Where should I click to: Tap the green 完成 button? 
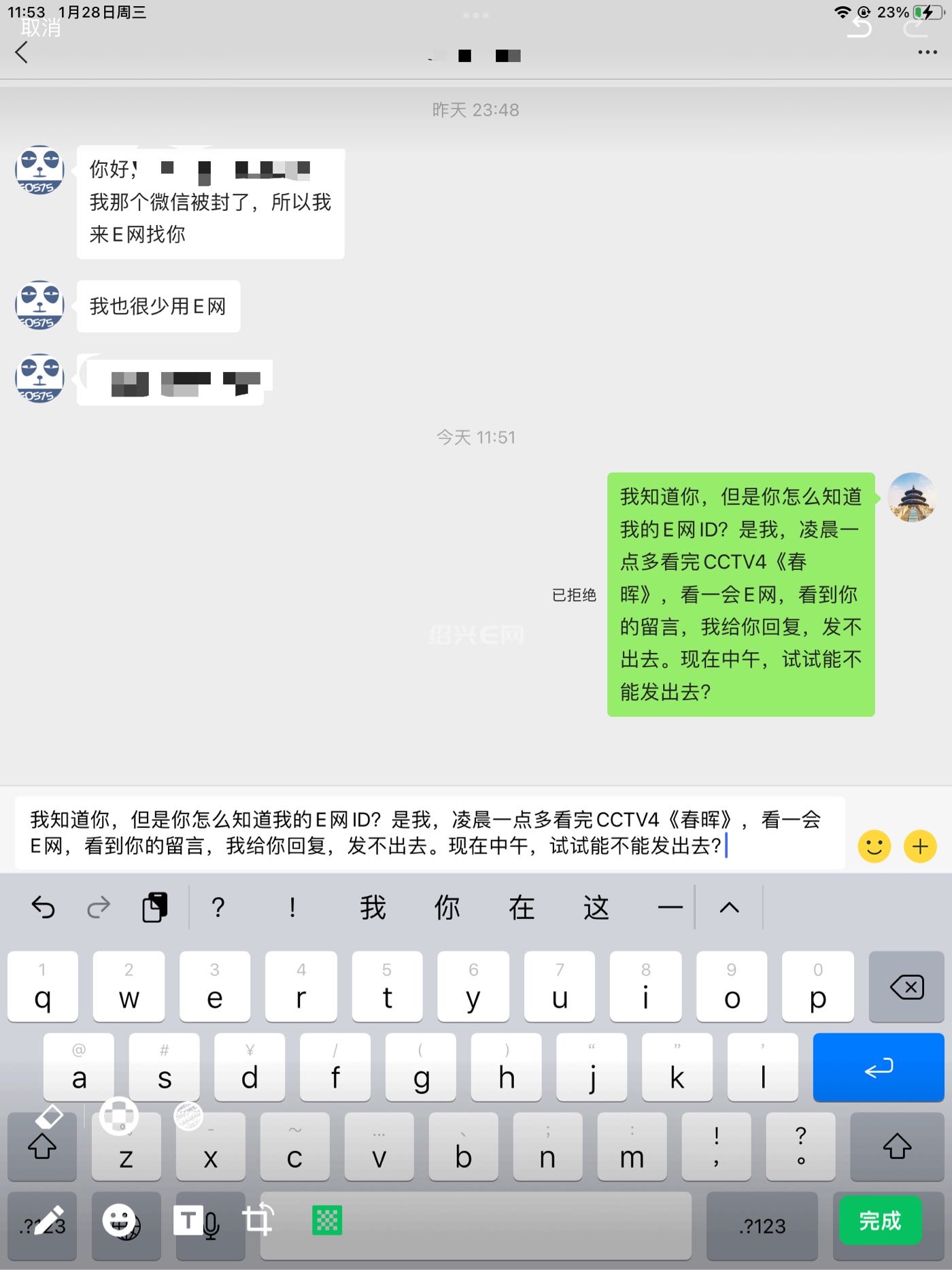click(880, 1221)
